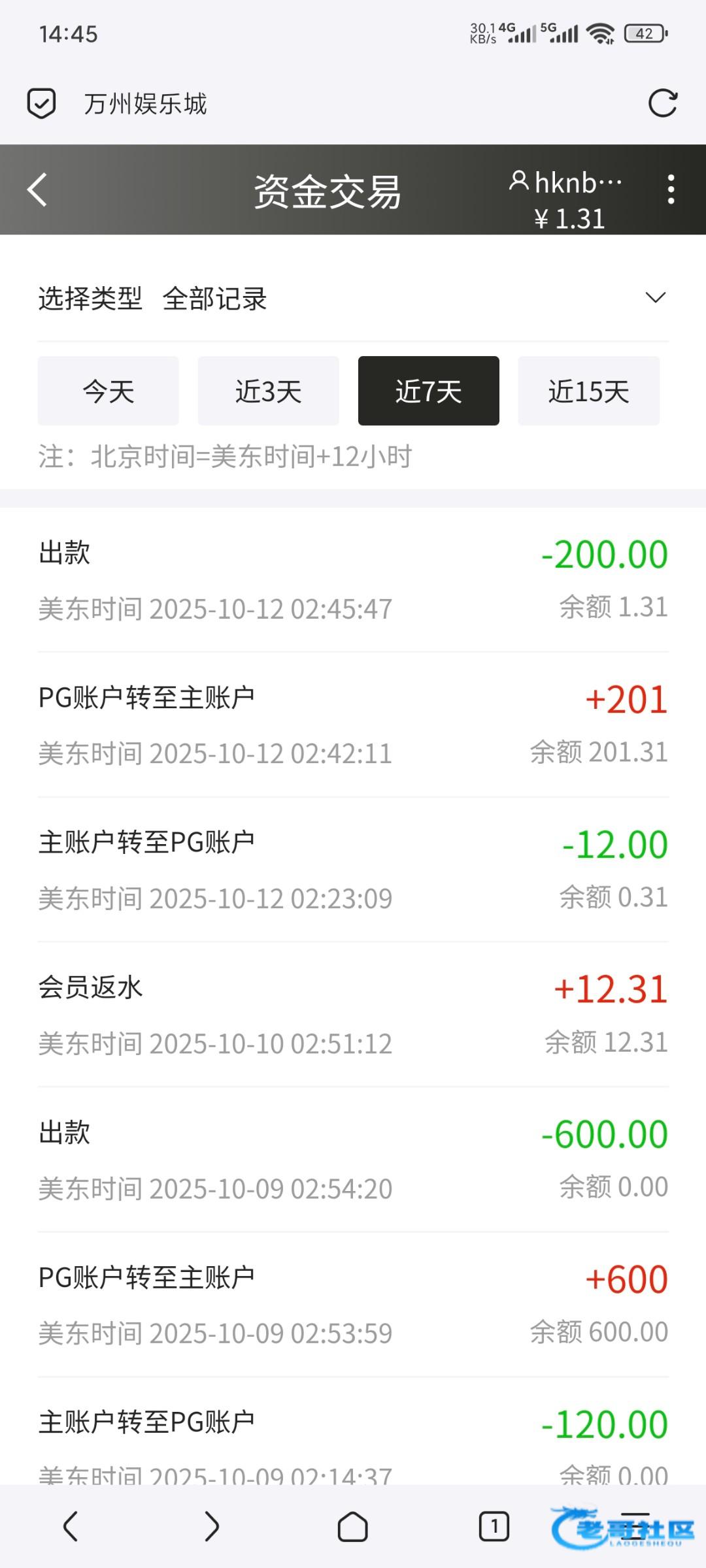Filter records to 今天

[108, 391]
